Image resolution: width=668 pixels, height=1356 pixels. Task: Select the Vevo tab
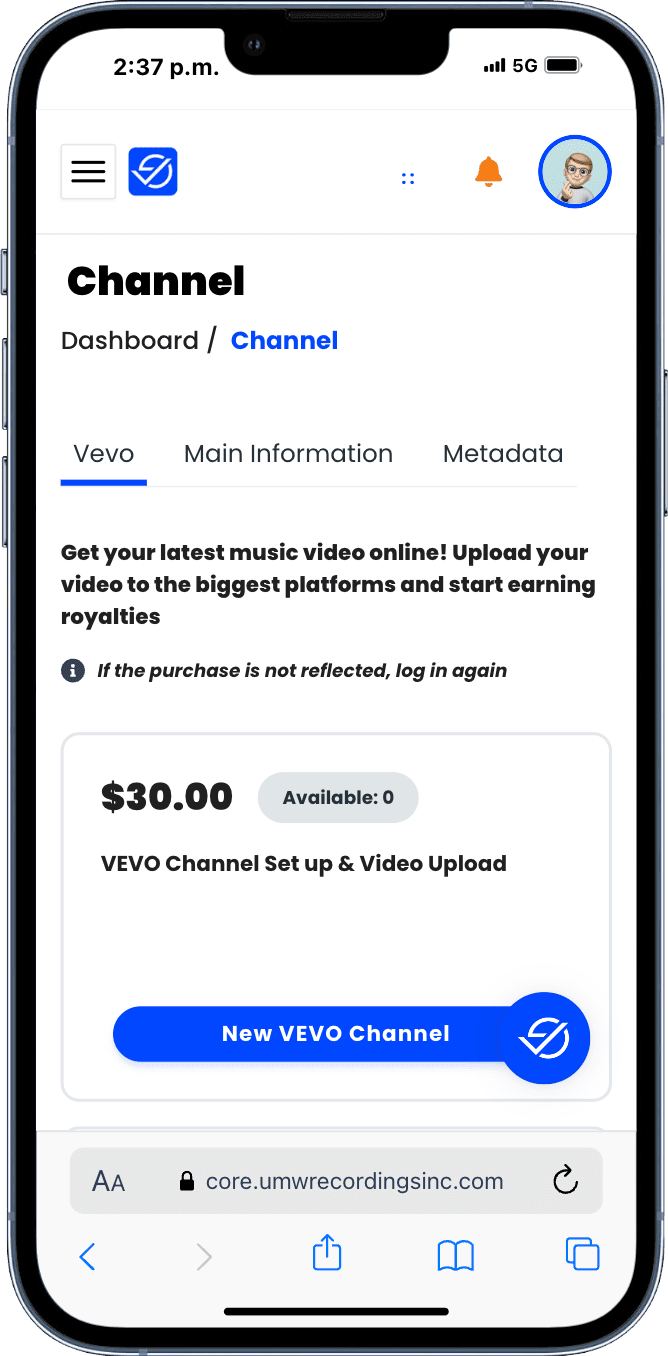[x=104, y=454]
